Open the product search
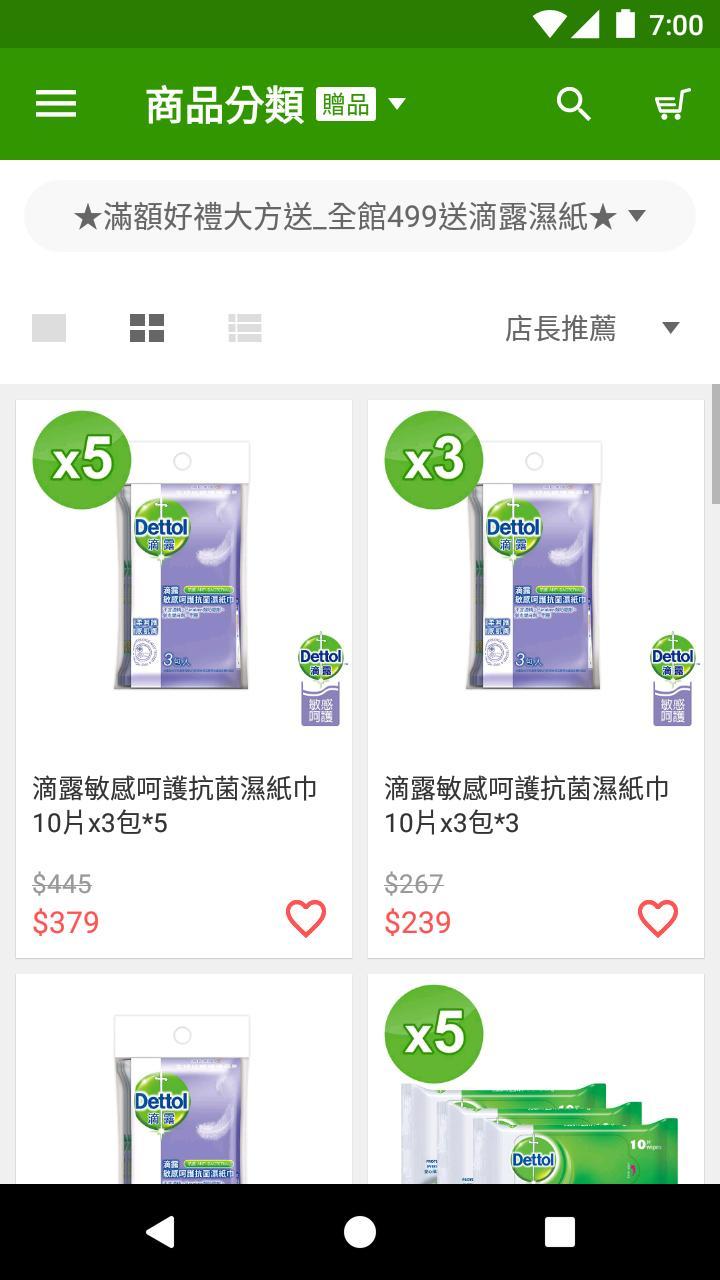Screen dimensions: 720x1280 coord(573,104)
